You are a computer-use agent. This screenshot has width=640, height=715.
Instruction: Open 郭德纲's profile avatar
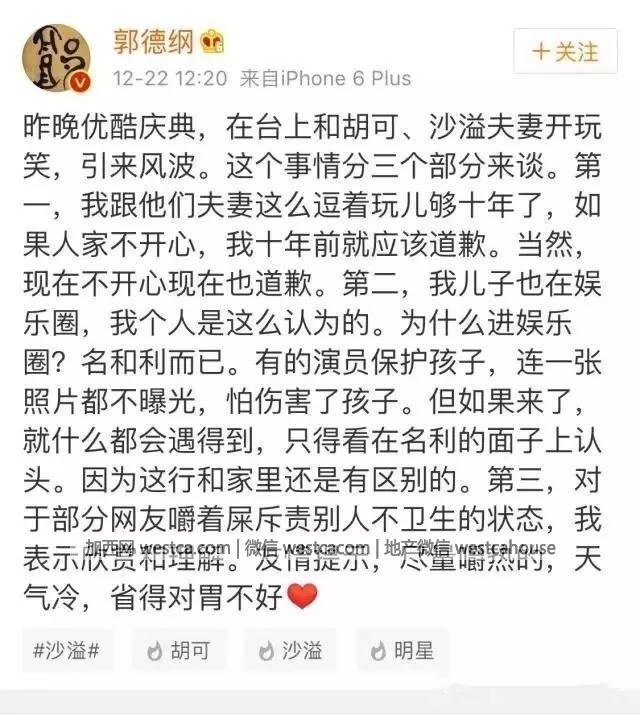click(x=61, y=59)
